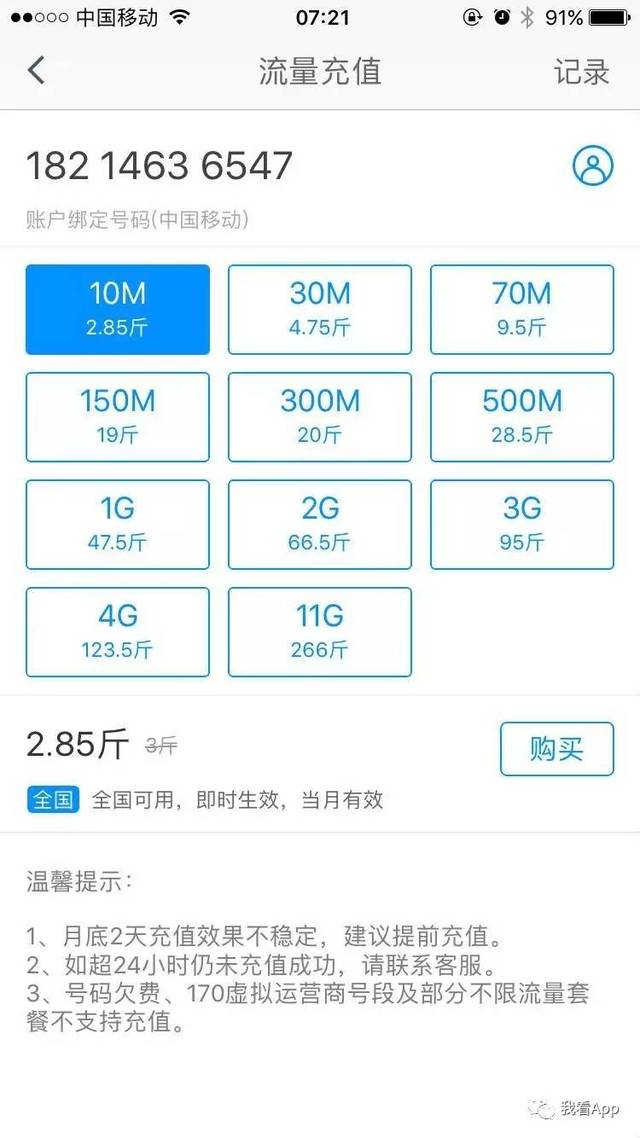Select the 10M data package
The image size is (640, 1138).
click(118, 309)
